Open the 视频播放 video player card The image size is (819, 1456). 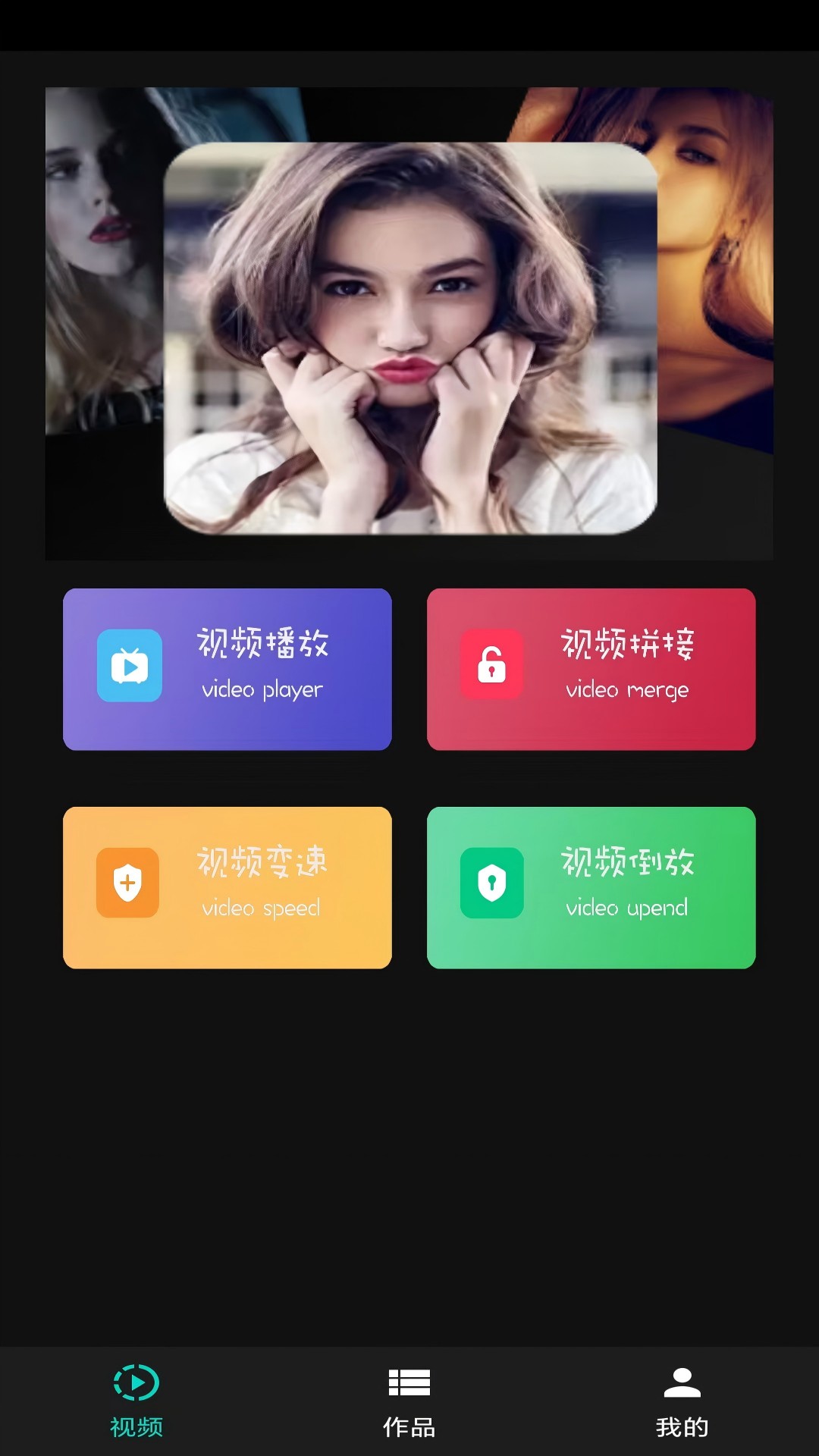click(227, 669)
